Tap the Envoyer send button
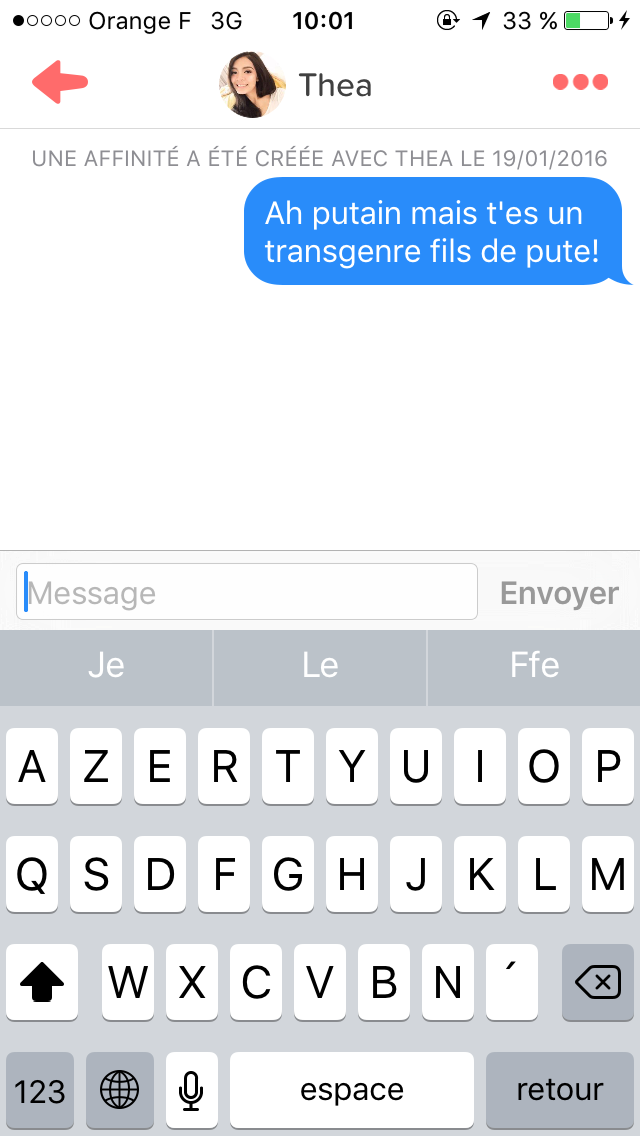 pyautogui.click(x=560, y=593)
